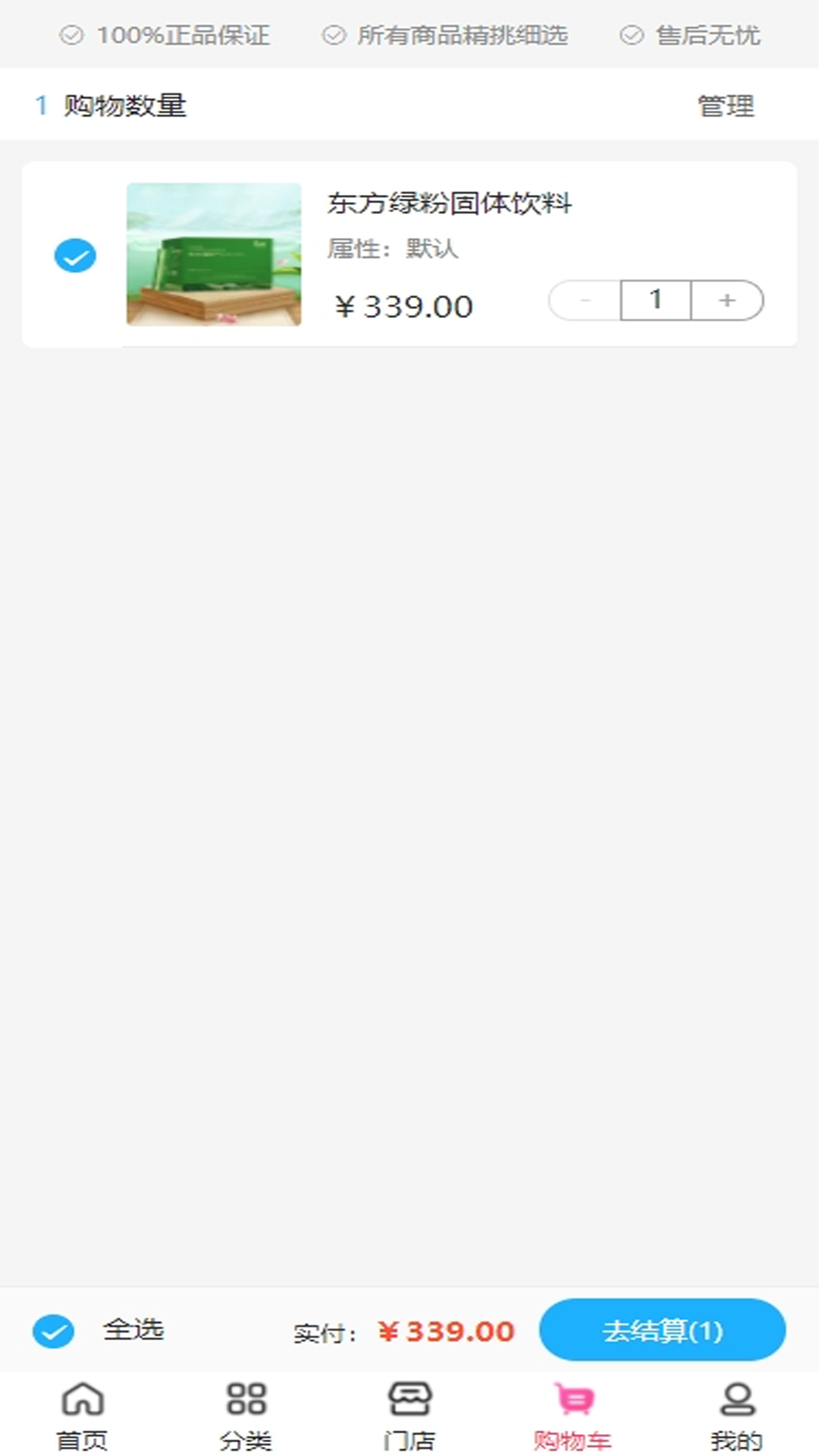Open the 东方绿粉固体饮料 product image
This screenshot has width=819, height=1456.
[x=213, y=254]
